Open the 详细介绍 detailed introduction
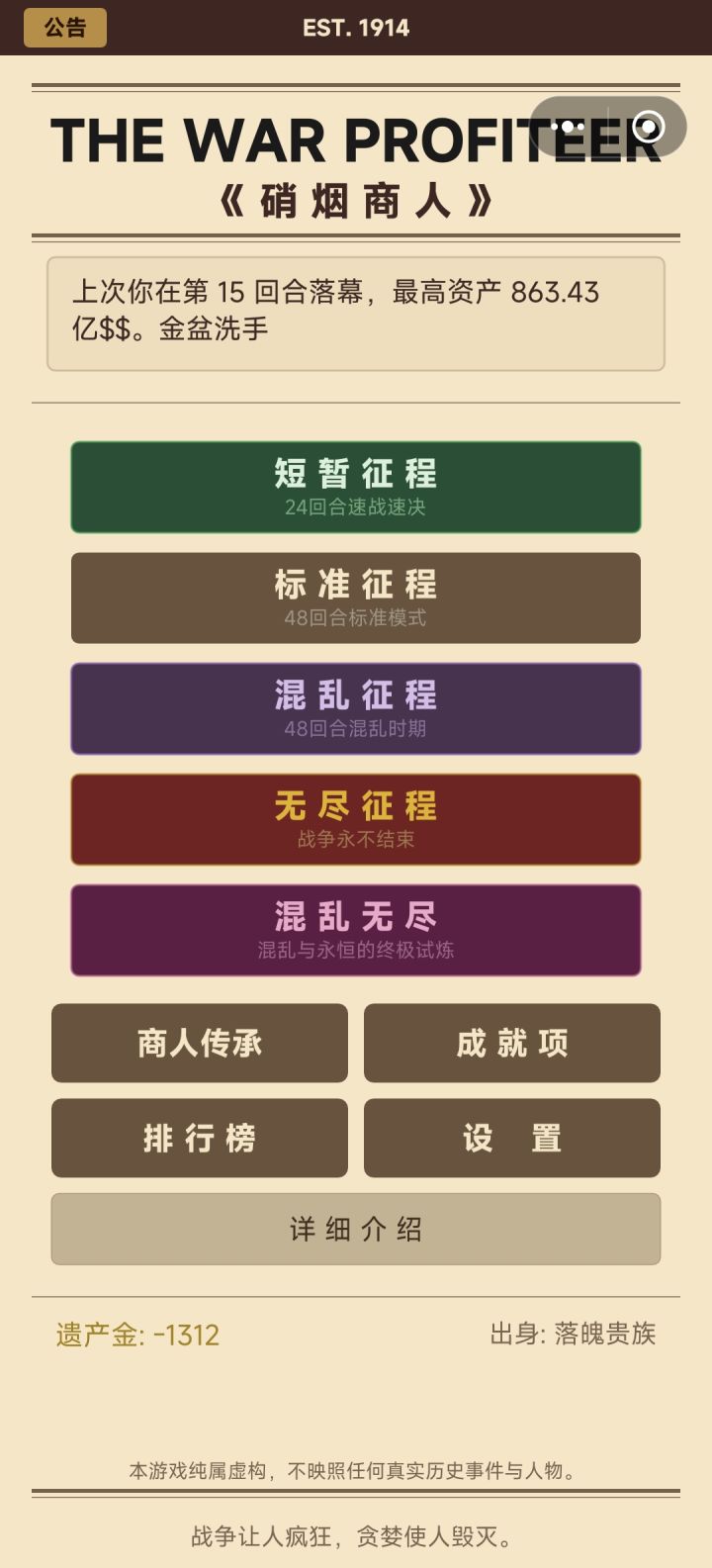712x1568 pixels. [x=356, y=1230]
